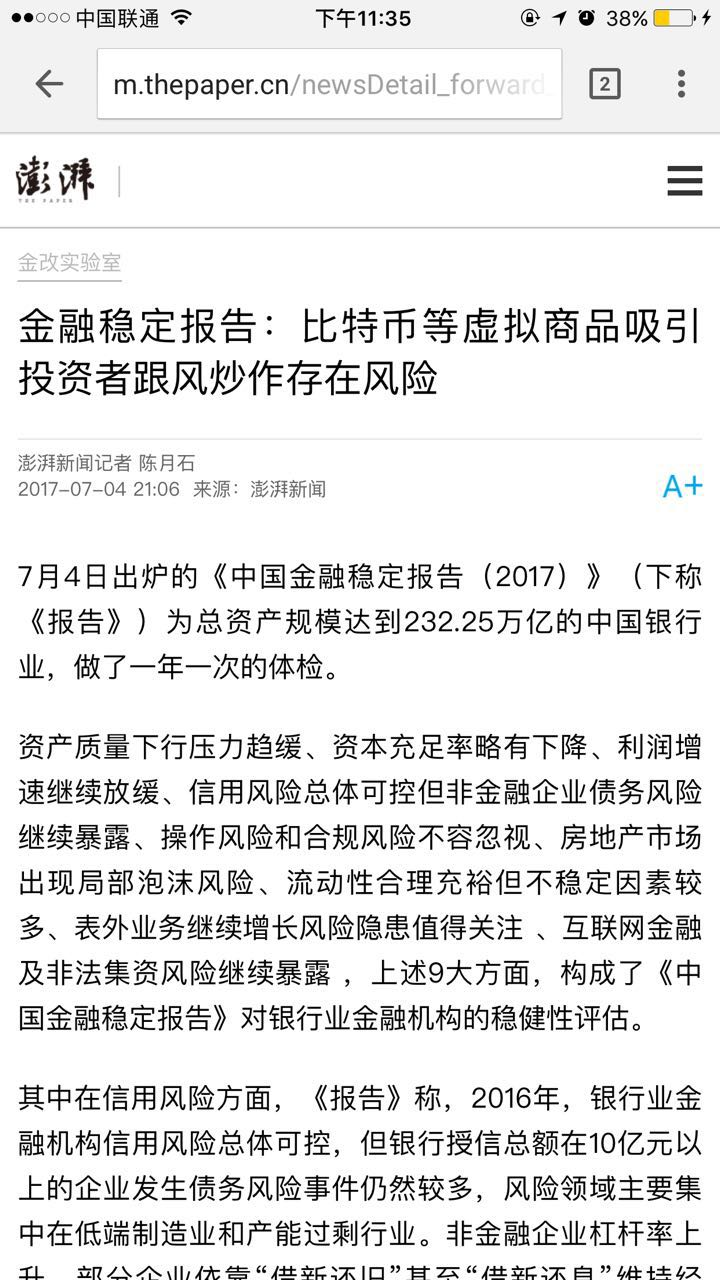This screenshot has width=720, height=1280.
Task: Open the browser overflow menu
Action: [x=681, y=84]
